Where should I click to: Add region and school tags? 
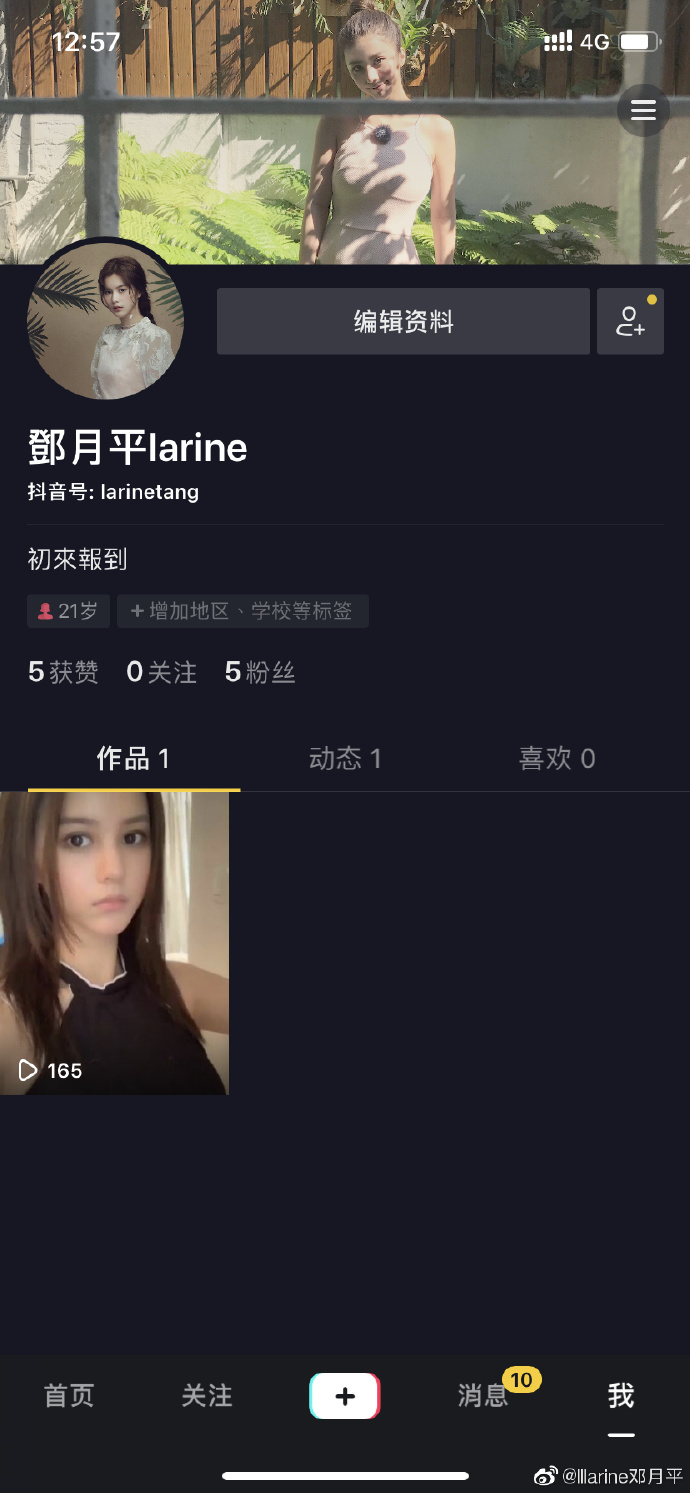tap(242, 611)
